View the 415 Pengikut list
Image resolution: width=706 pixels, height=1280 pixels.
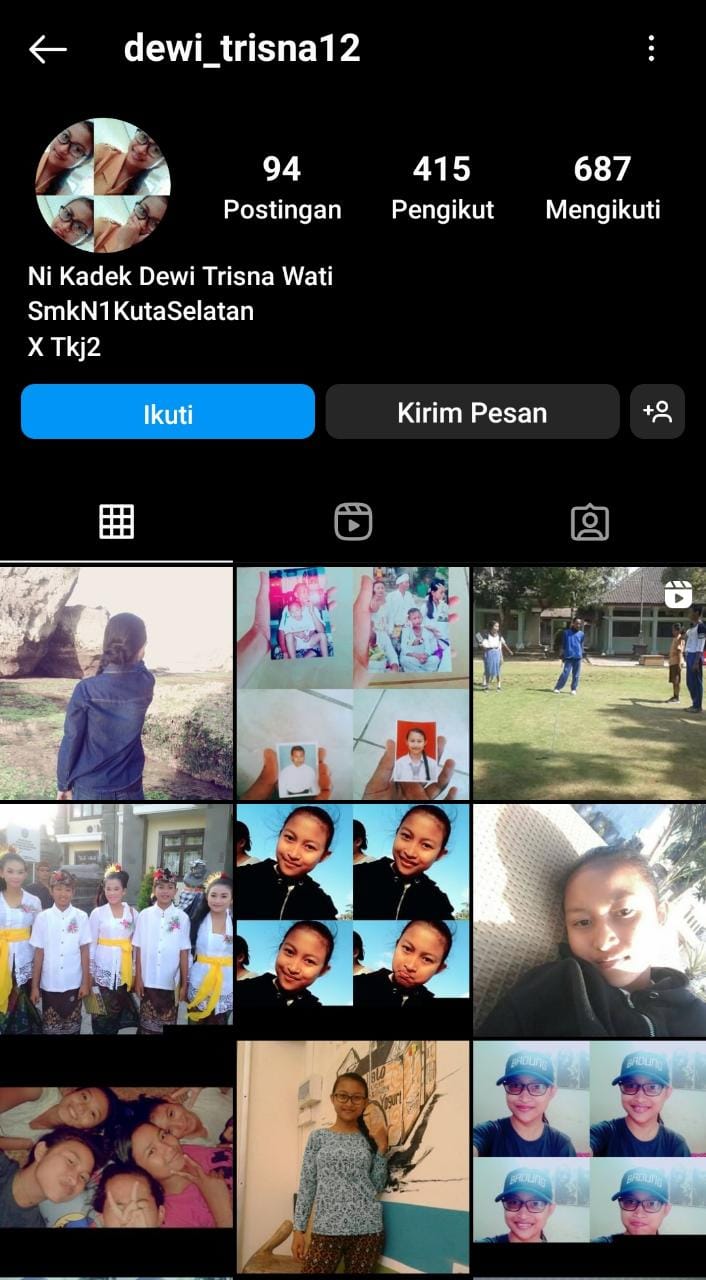(x=442, y=187)
